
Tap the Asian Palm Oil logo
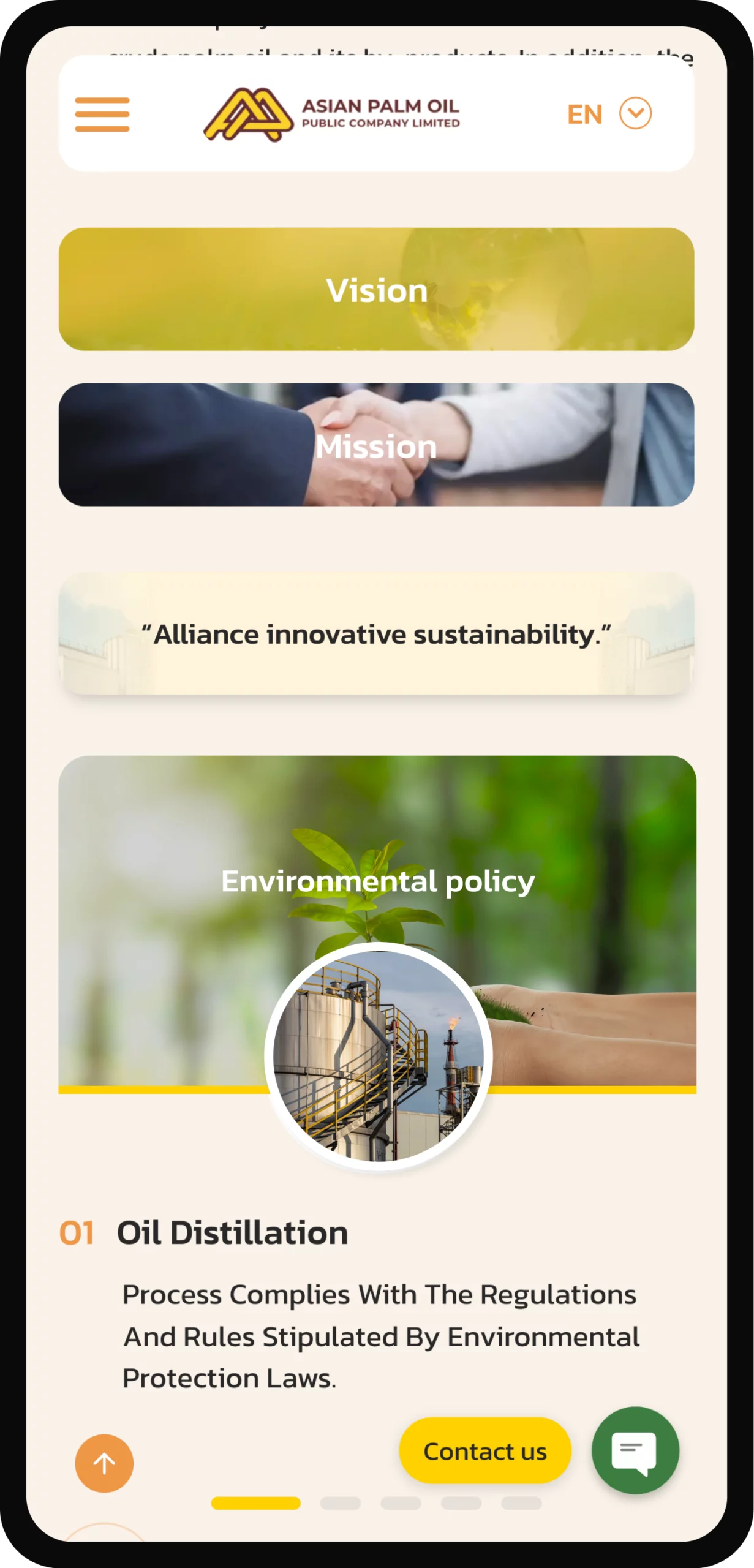coord(331,114)
